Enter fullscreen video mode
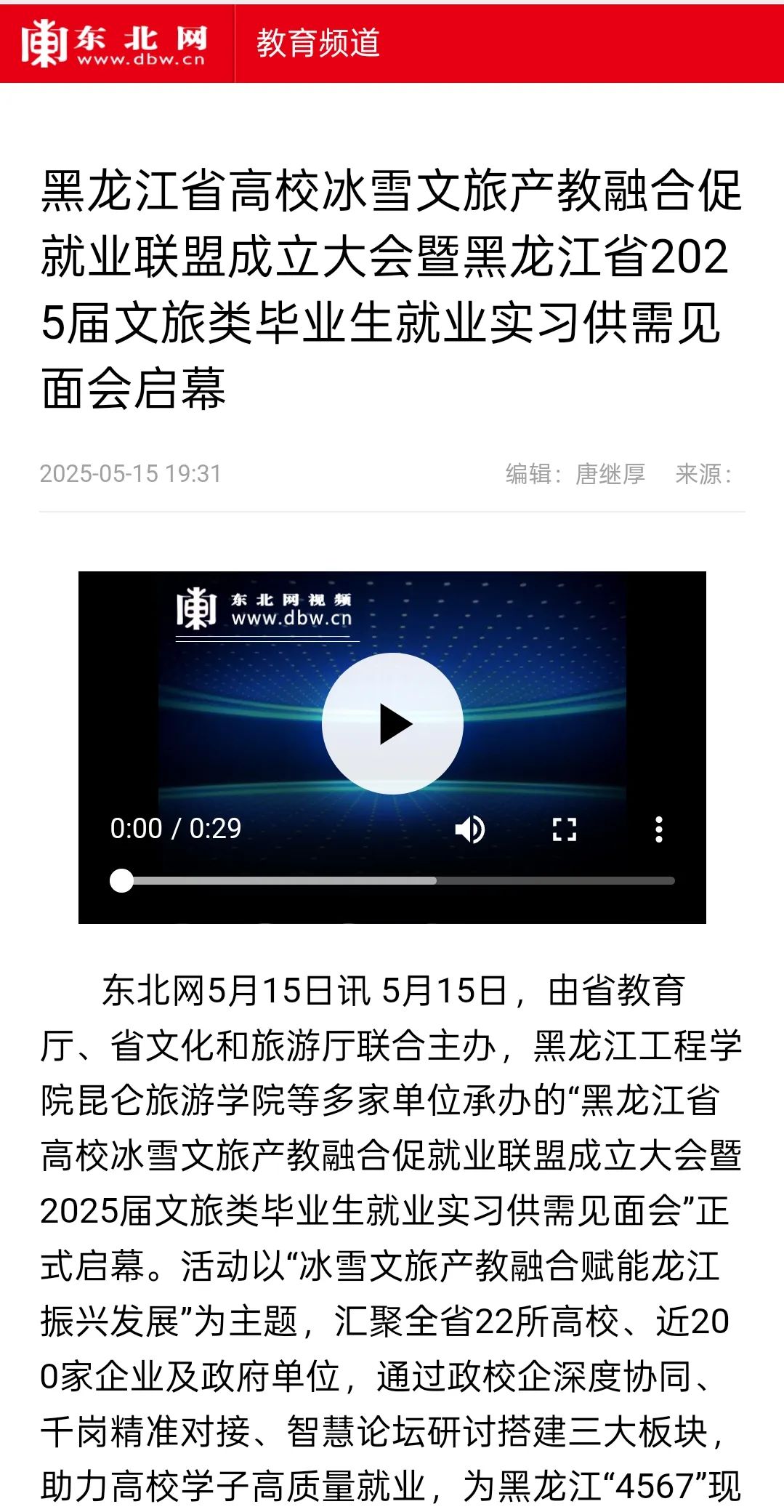The image size is (784, 1512). pos(565,829)
